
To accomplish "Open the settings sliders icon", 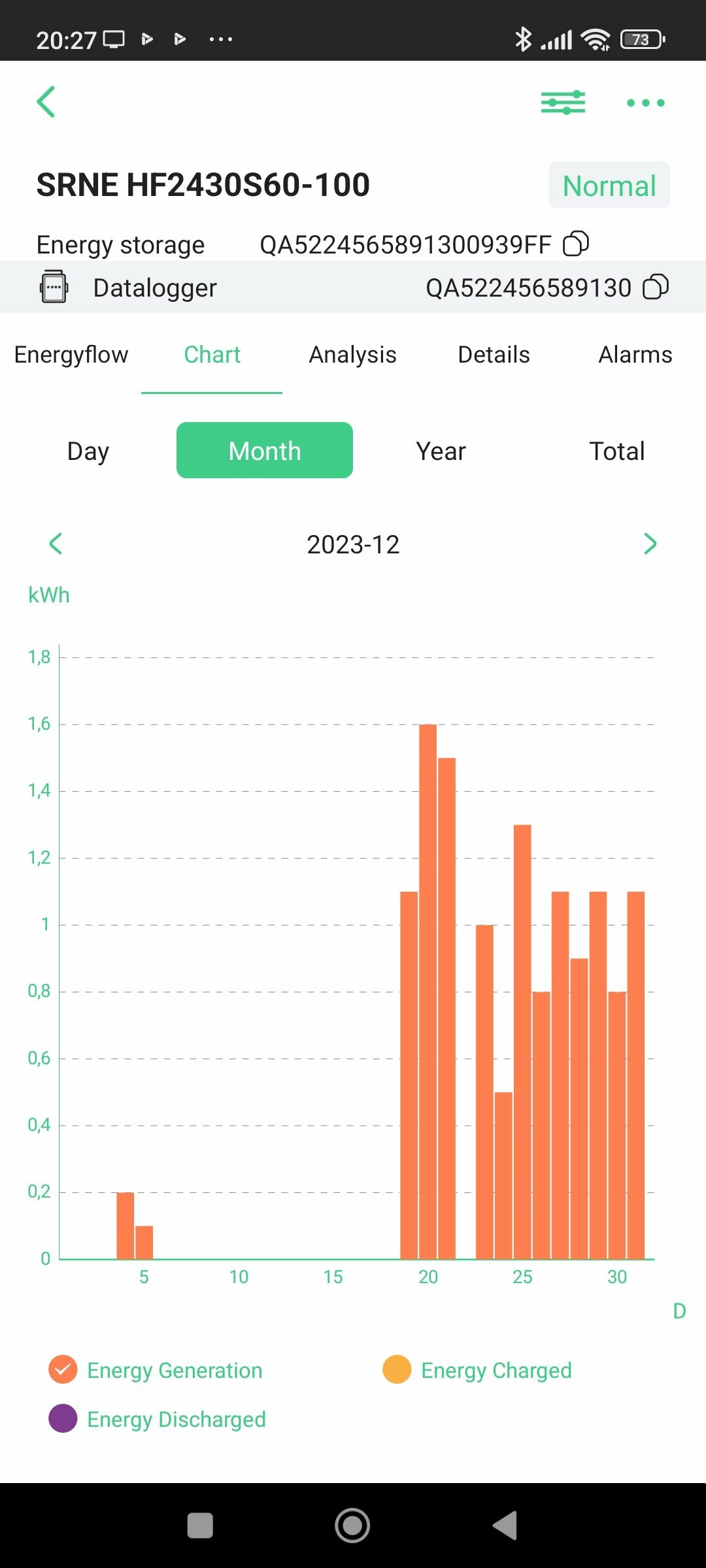I will 563,103.
